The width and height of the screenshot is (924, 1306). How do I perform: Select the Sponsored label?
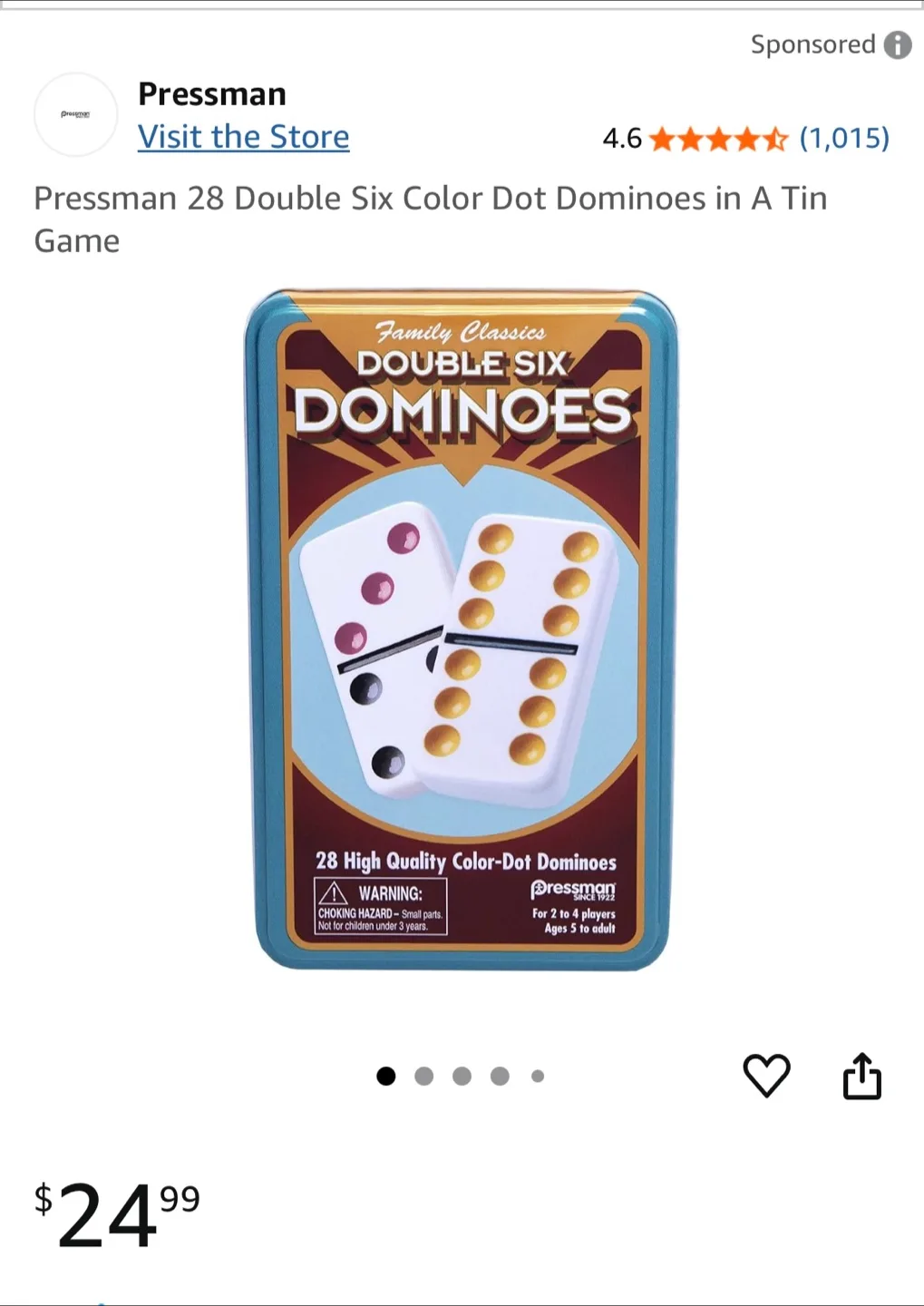coord(813,44)
